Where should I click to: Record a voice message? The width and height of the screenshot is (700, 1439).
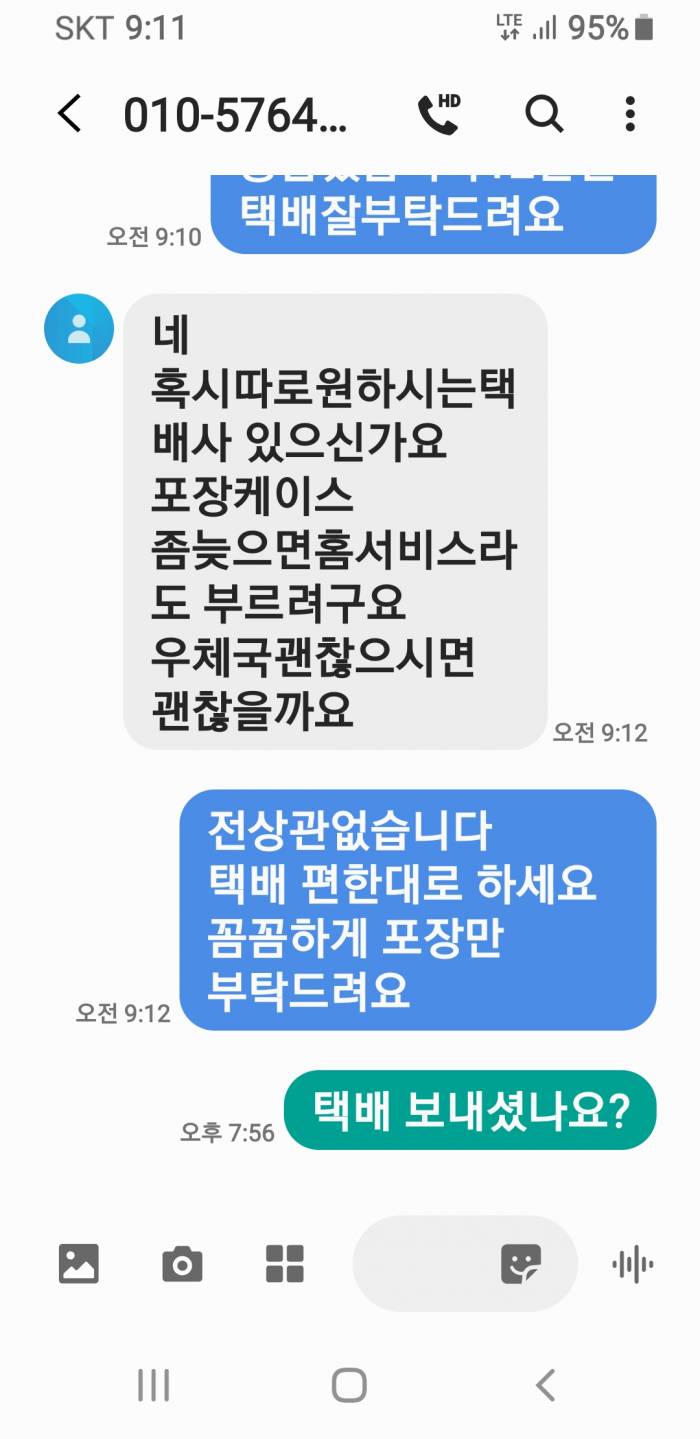click(632, 1265)
